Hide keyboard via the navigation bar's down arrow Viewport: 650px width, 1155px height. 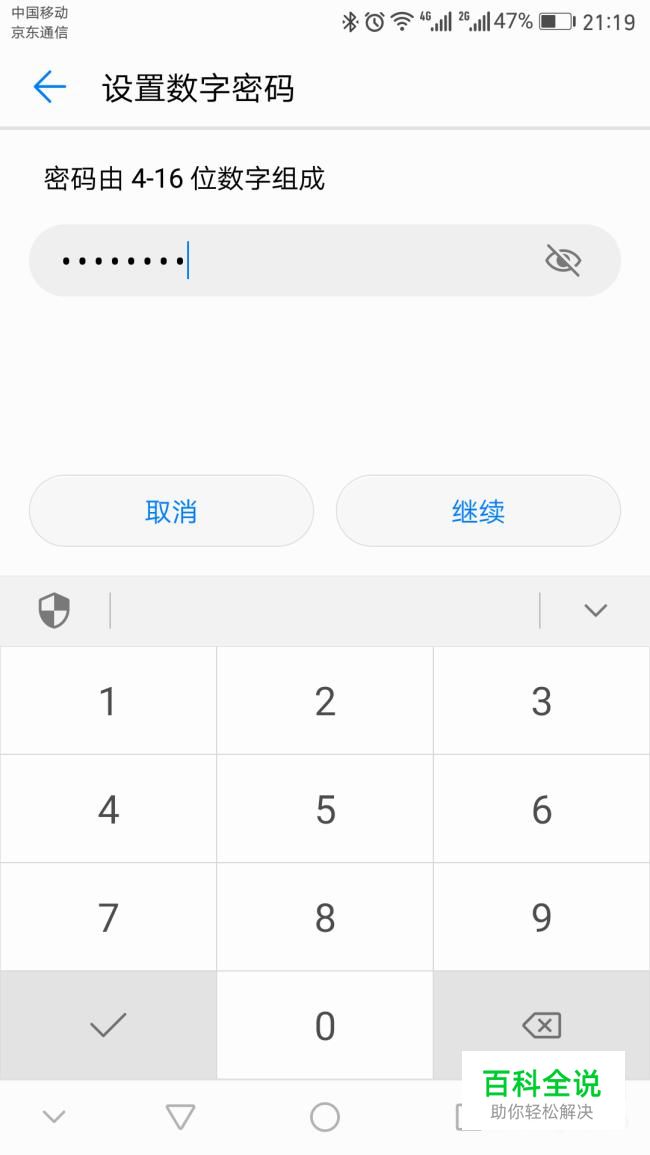point(54,1117)
